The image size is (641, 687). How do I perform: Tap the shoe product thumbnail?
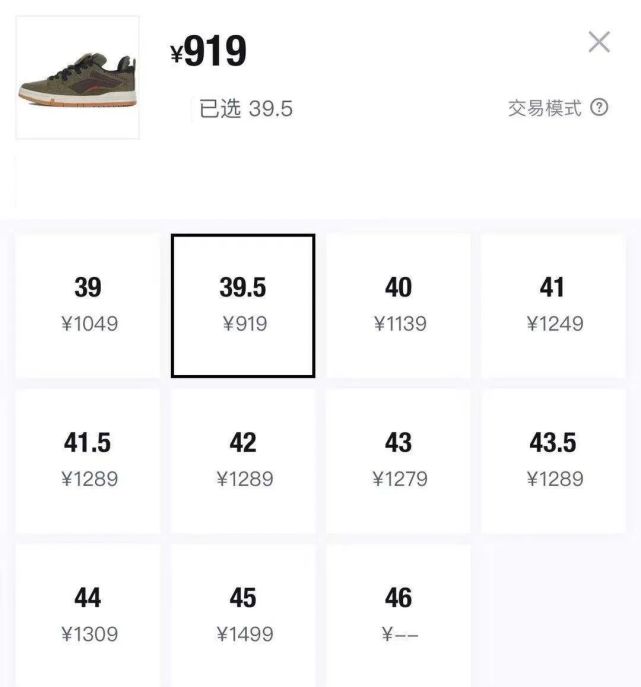pyautogui.click(x=77, y=77)
